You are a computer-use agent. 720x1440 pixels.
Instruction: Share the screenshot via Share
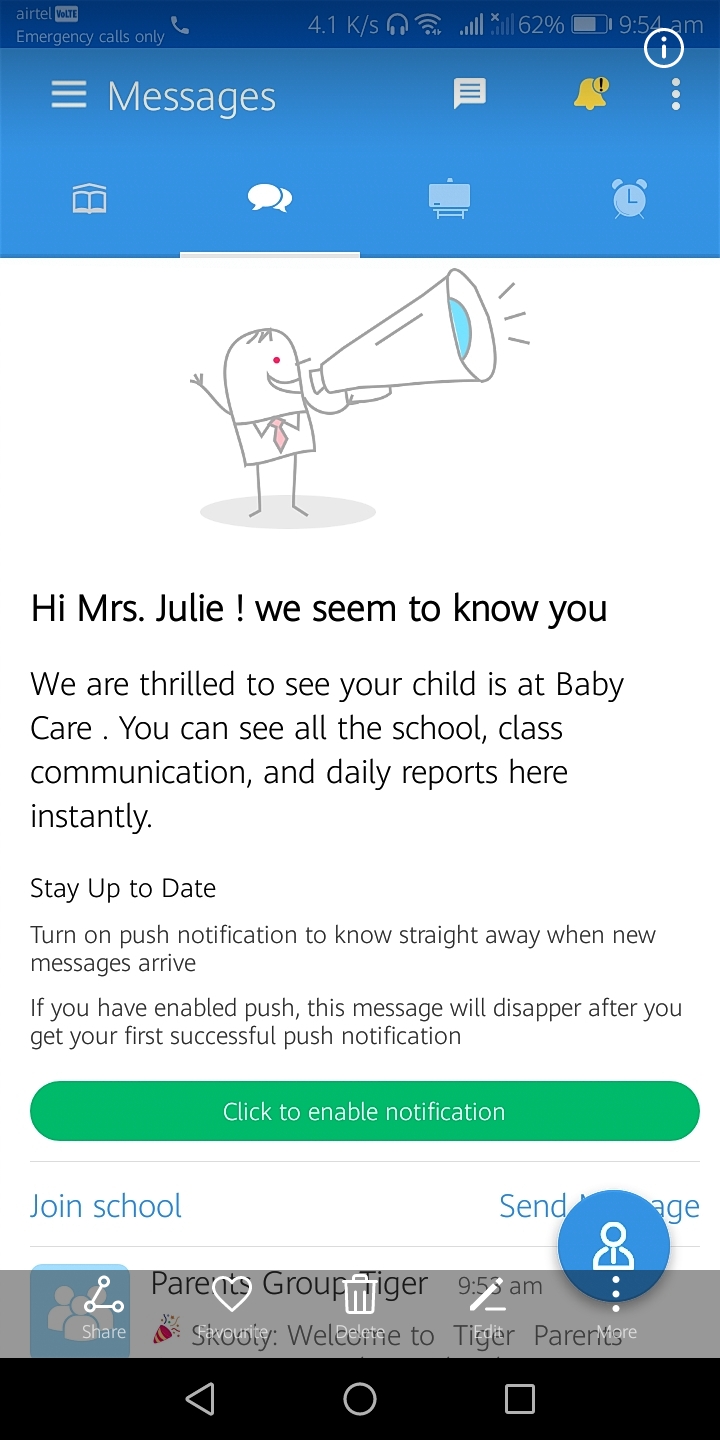[x=104, y=1307]
